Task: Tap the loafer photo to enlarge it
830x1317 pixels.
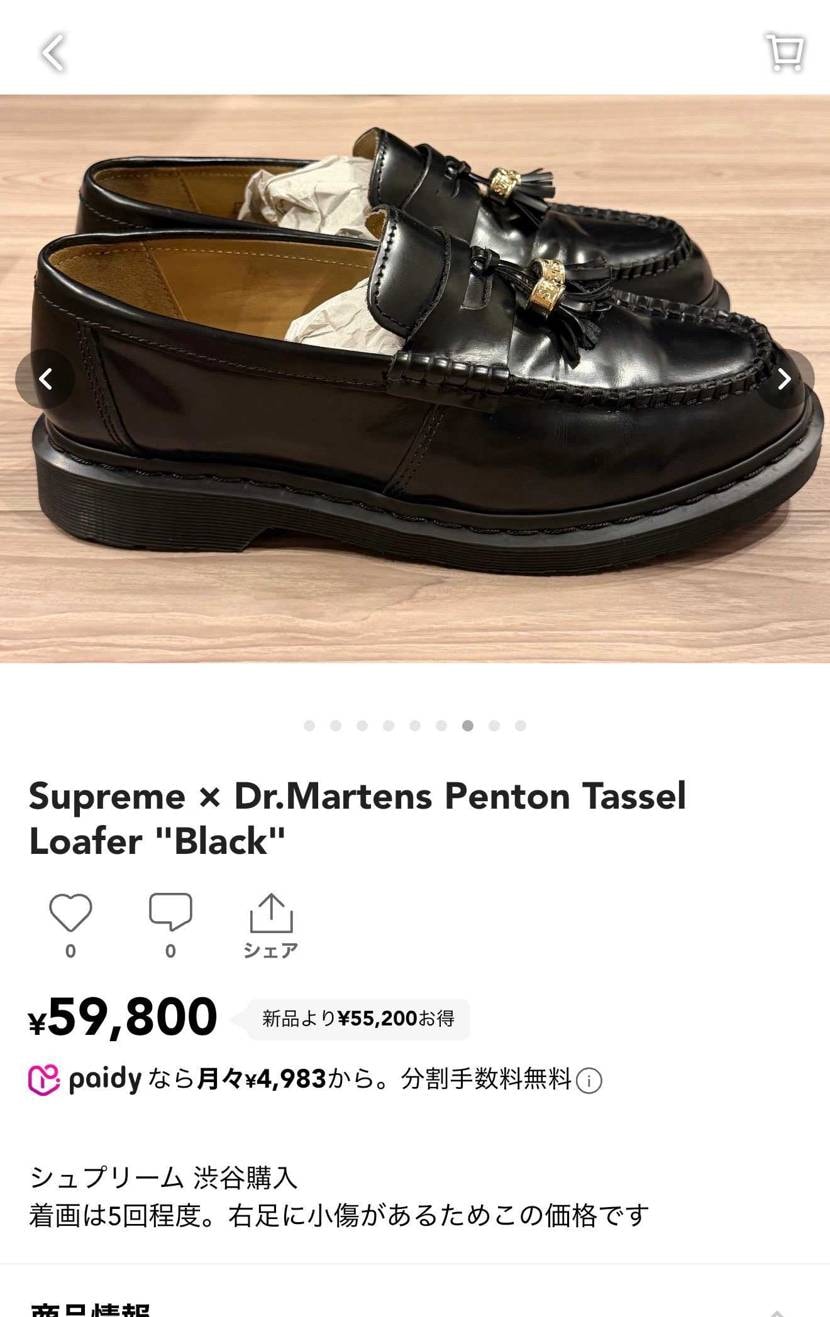Action: pos(415,378)
